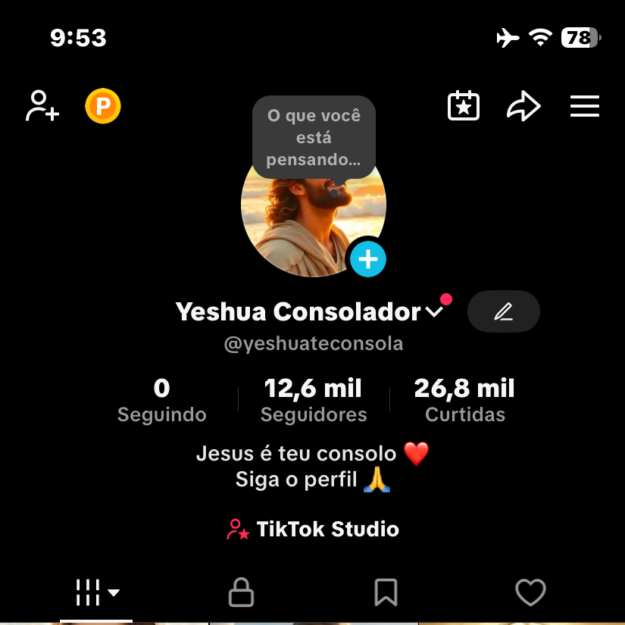Open the calendar star events icon

463,106
